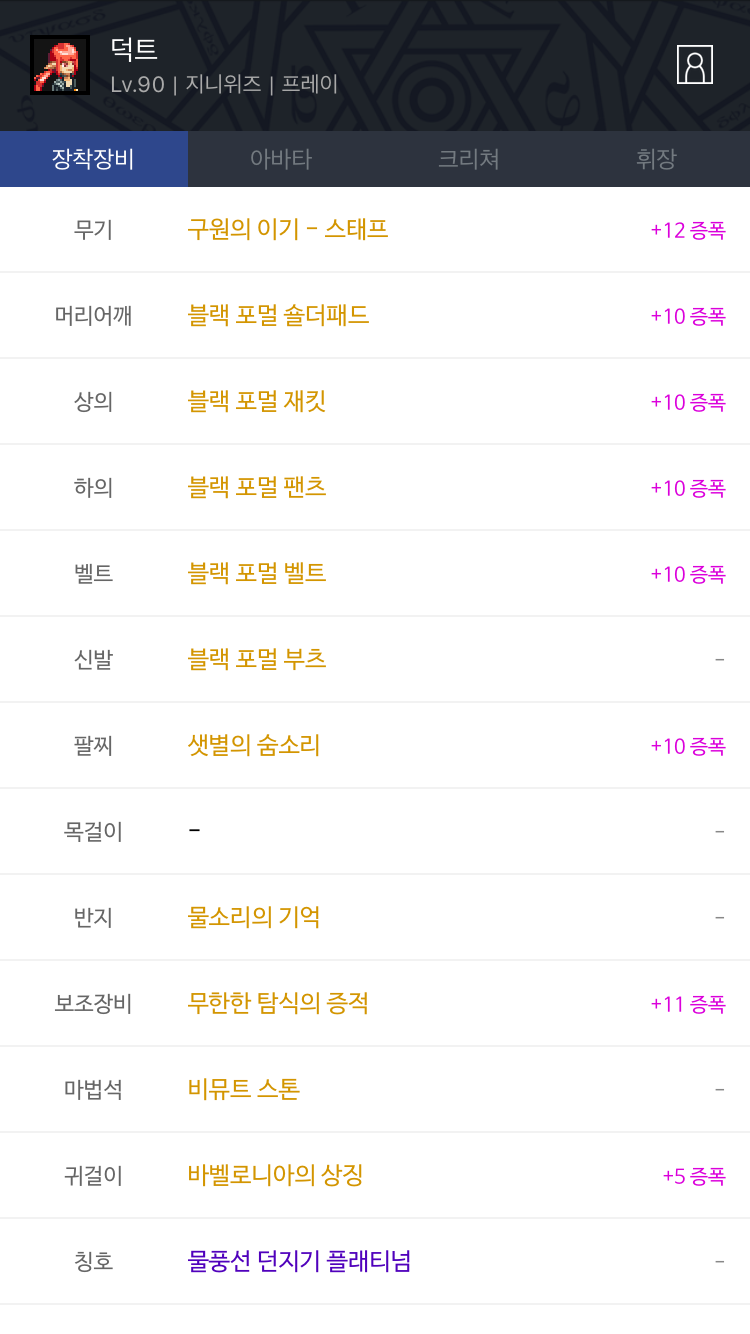View 비뮤트 스톤 magic stone
Screen dimensions: 750x1334
click(x=243, y=1089)
